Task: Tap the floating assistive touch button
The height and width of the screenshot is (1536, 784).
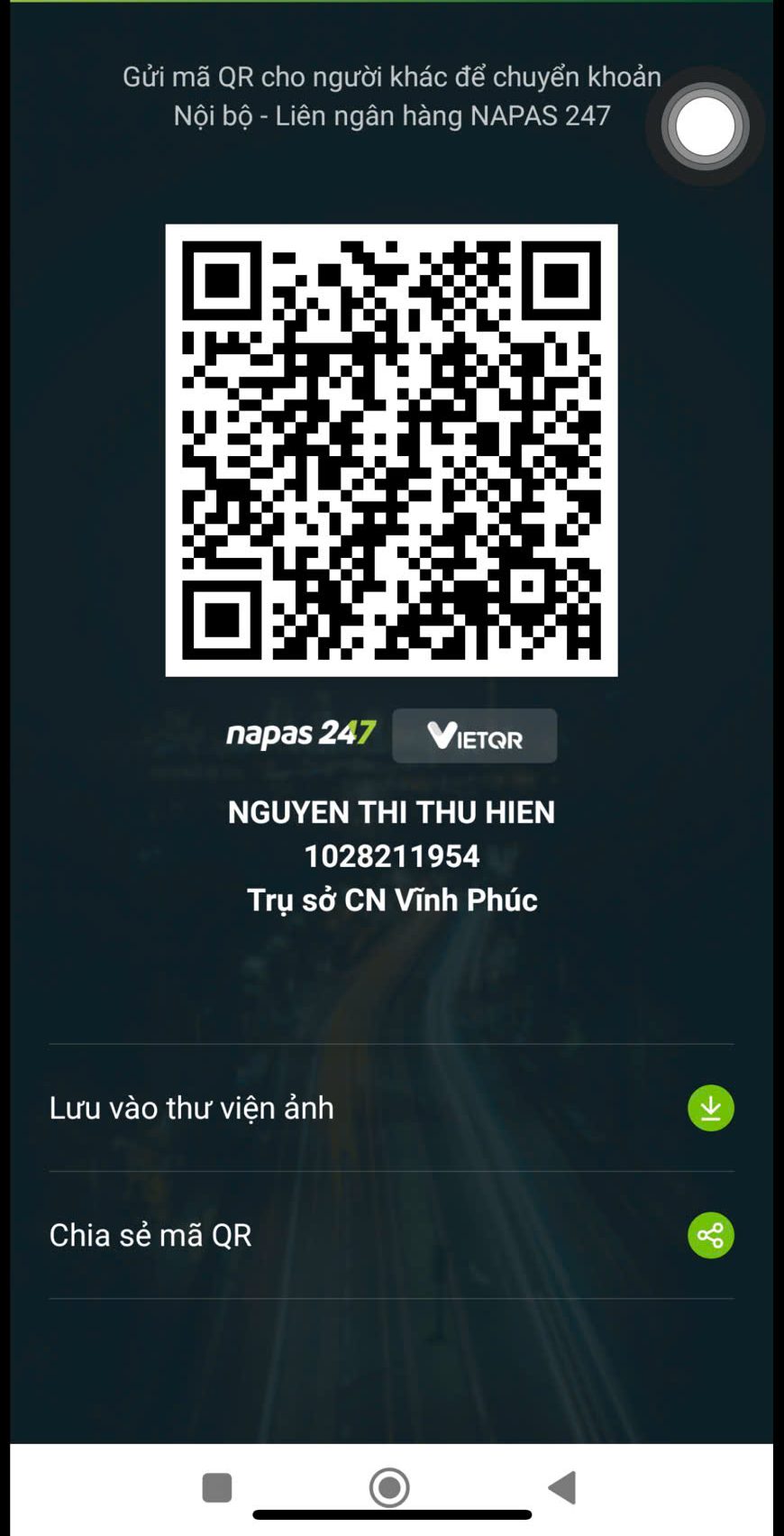Action: pos(705,127)
